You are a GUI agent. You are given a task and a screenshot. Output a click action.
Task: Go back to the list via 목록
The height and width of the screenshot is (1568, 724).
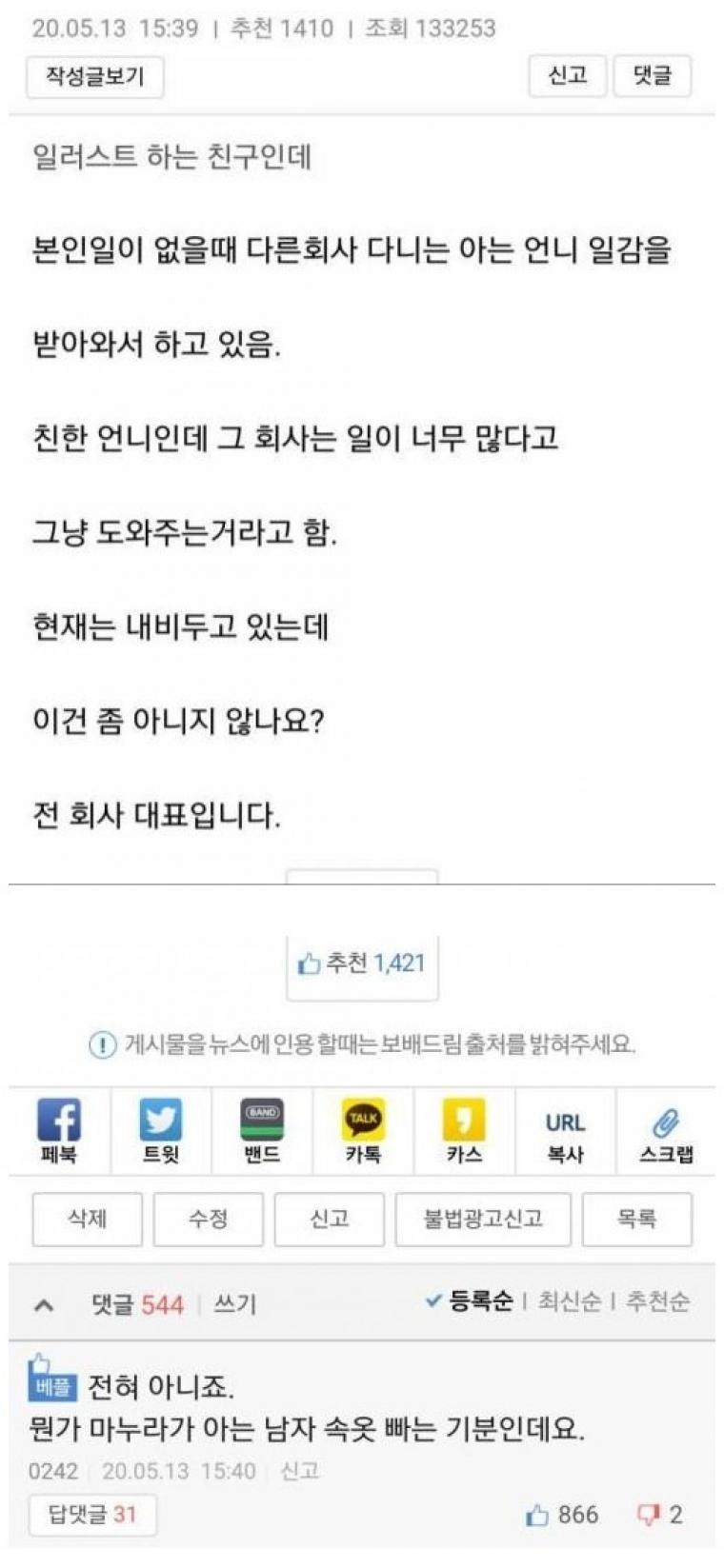tap(636, 1220)
